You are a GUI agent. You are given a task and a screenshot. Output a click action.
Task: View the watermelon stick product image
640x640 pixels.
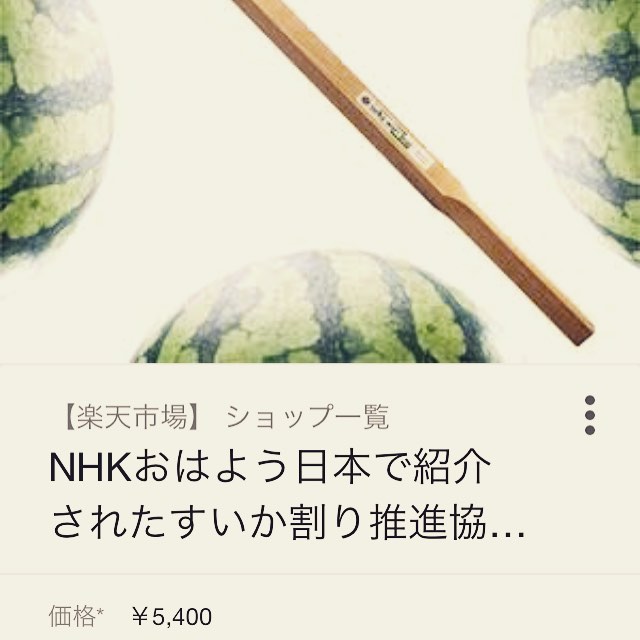click(x=320, y=180)
